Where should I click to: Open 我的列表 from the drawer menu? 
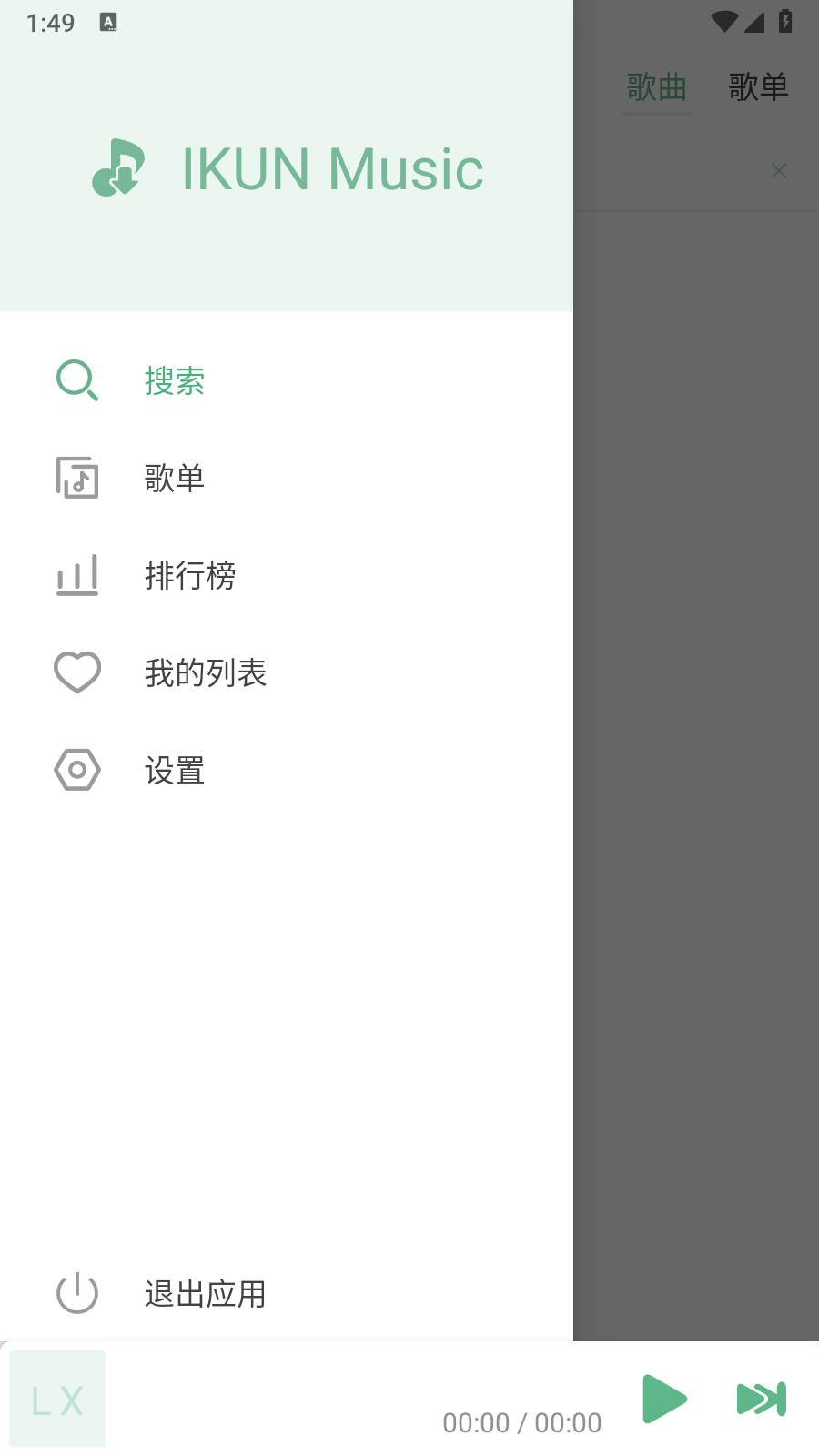click(205, 672)
